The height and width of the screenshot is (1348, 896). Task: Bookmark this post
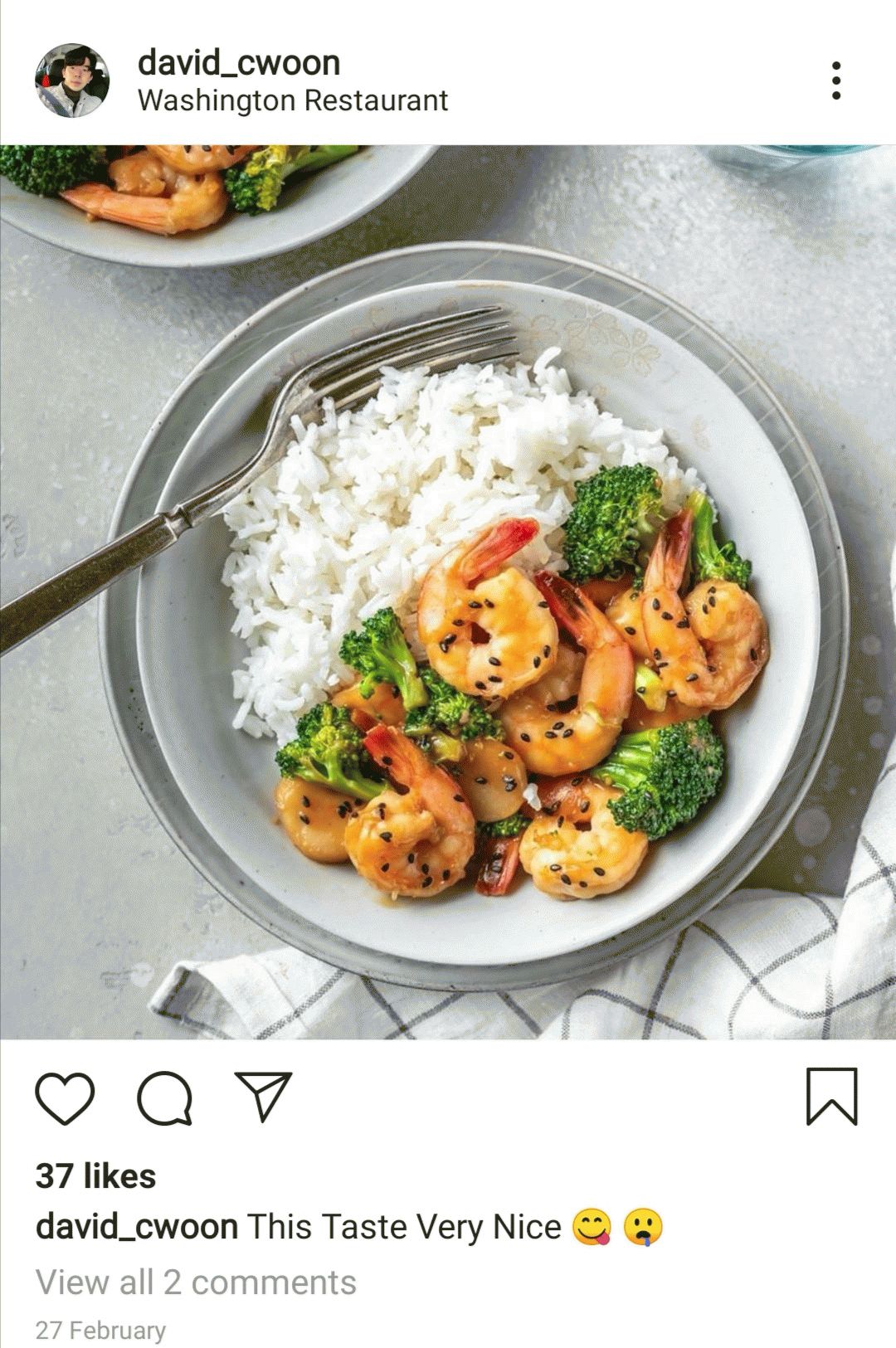pos(831,1097)
